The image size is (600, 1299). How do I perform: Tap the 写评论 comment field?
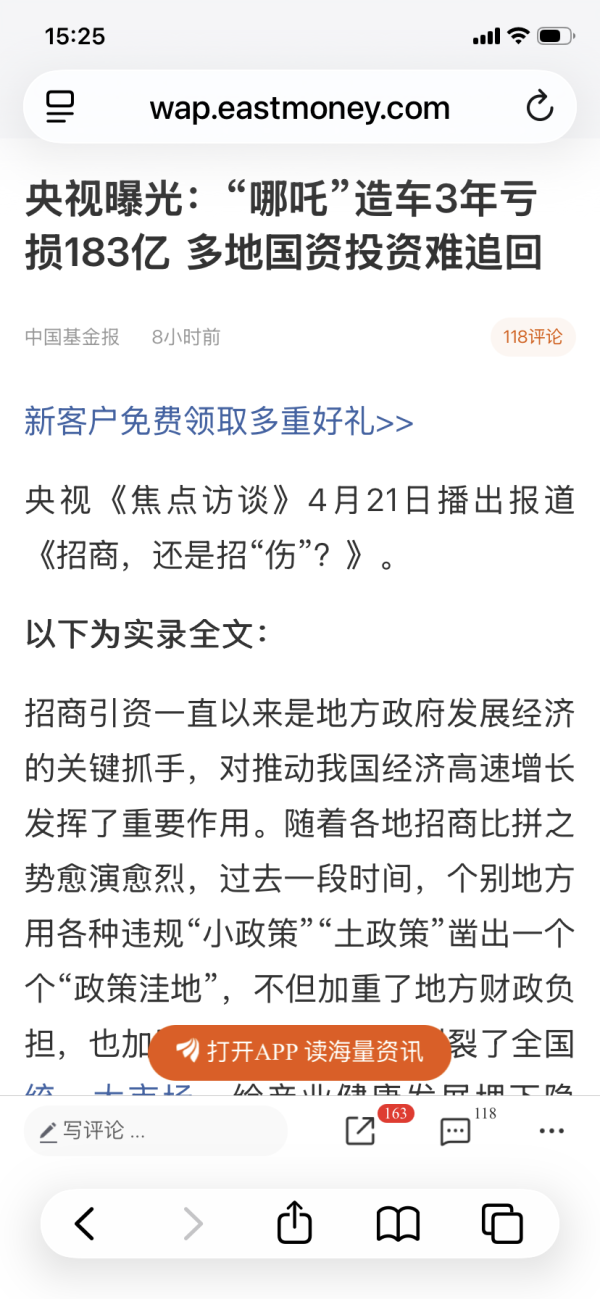(x=155, y=1131)
